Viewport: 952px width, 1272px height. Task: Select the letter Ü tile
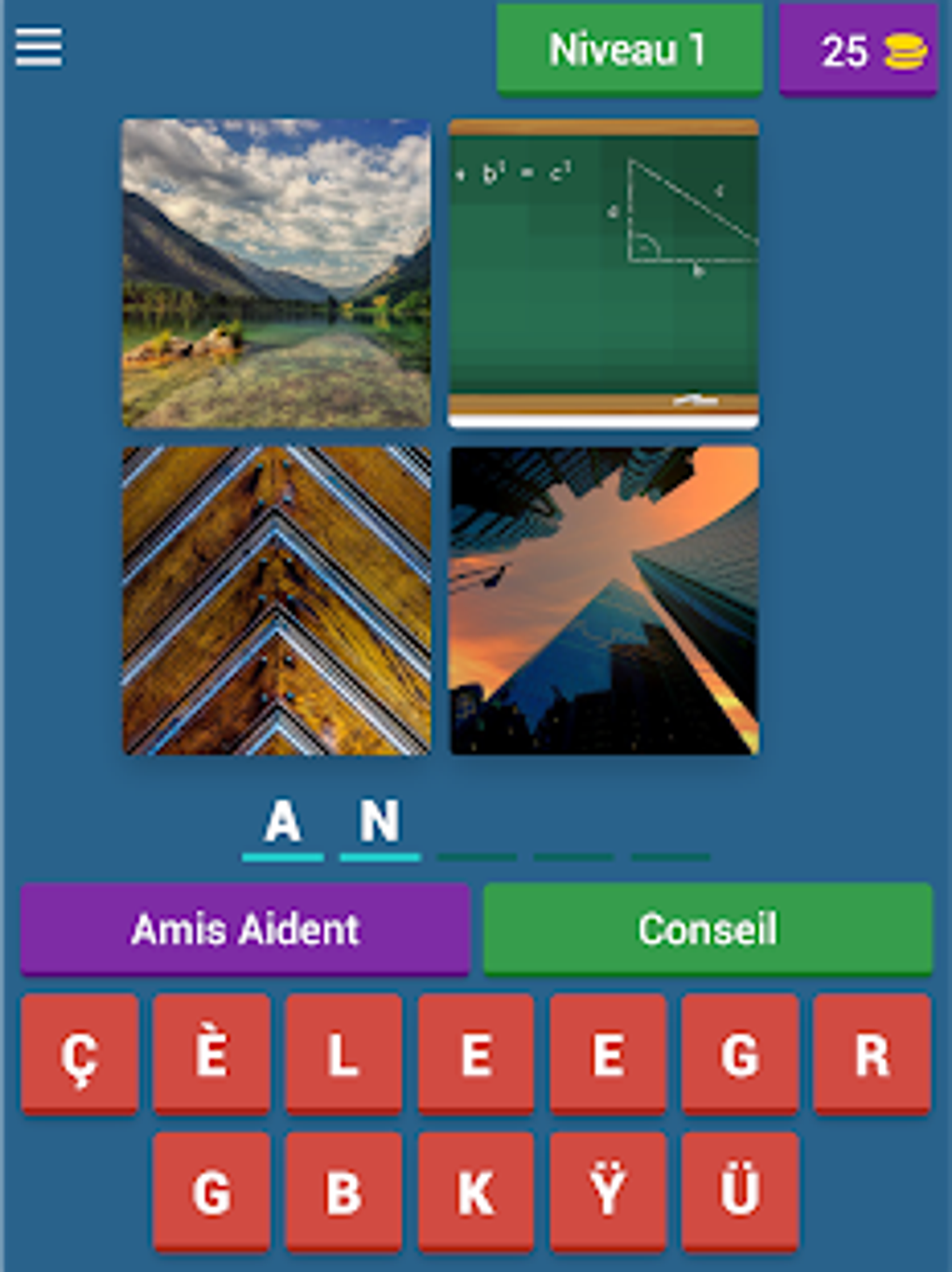740,1192
